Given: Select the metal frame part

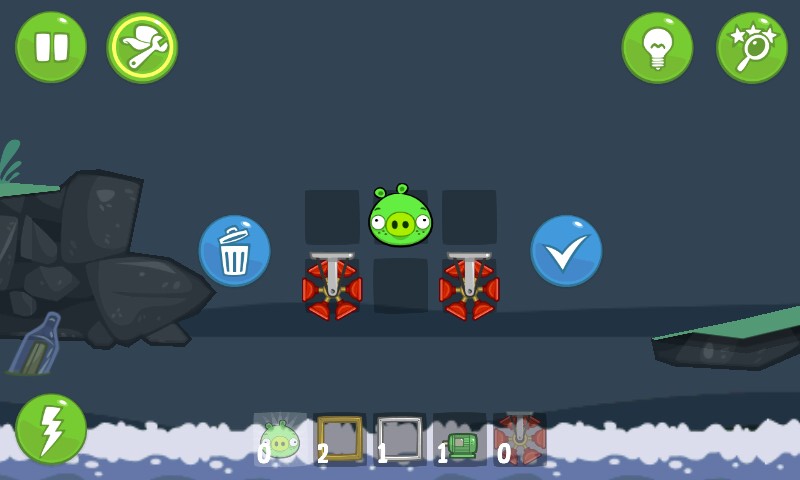Looking at the screenshot, I should (400, 440).
